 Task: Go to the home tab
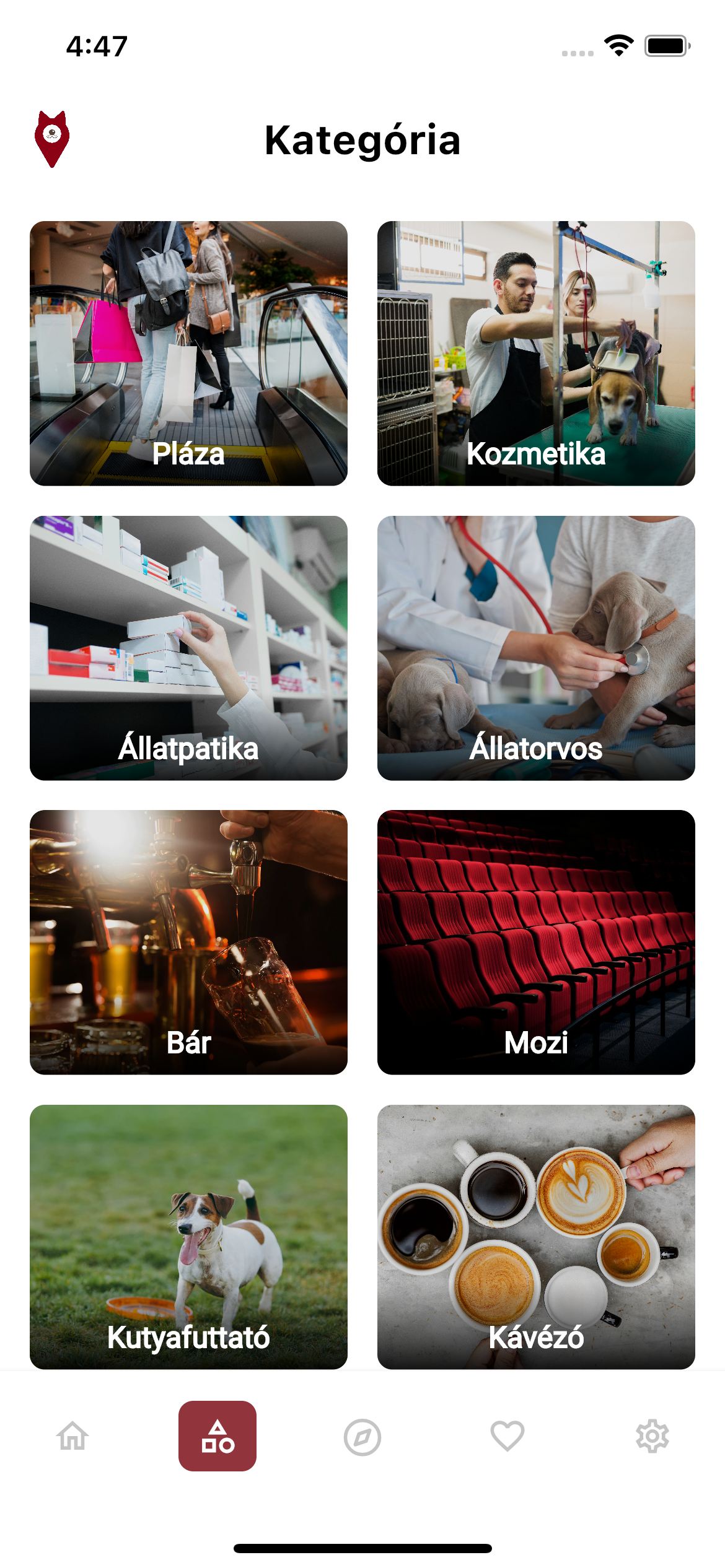coord(72,1436)
